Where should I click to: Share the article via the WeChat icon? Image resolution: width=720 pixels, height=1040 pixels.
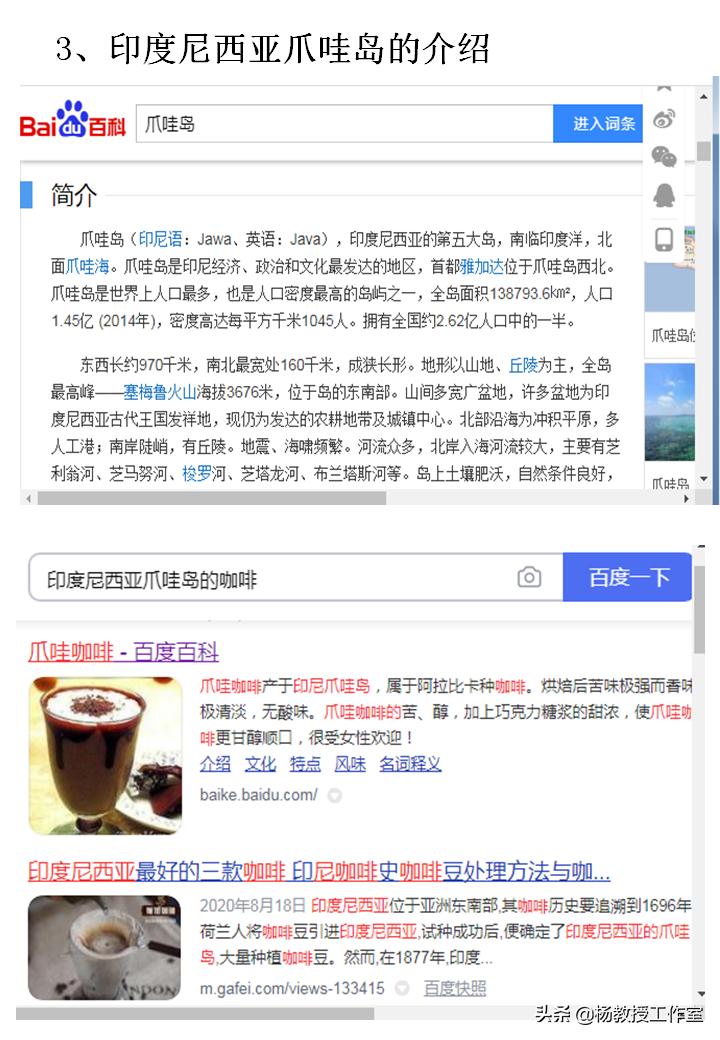tap(663, 157)
